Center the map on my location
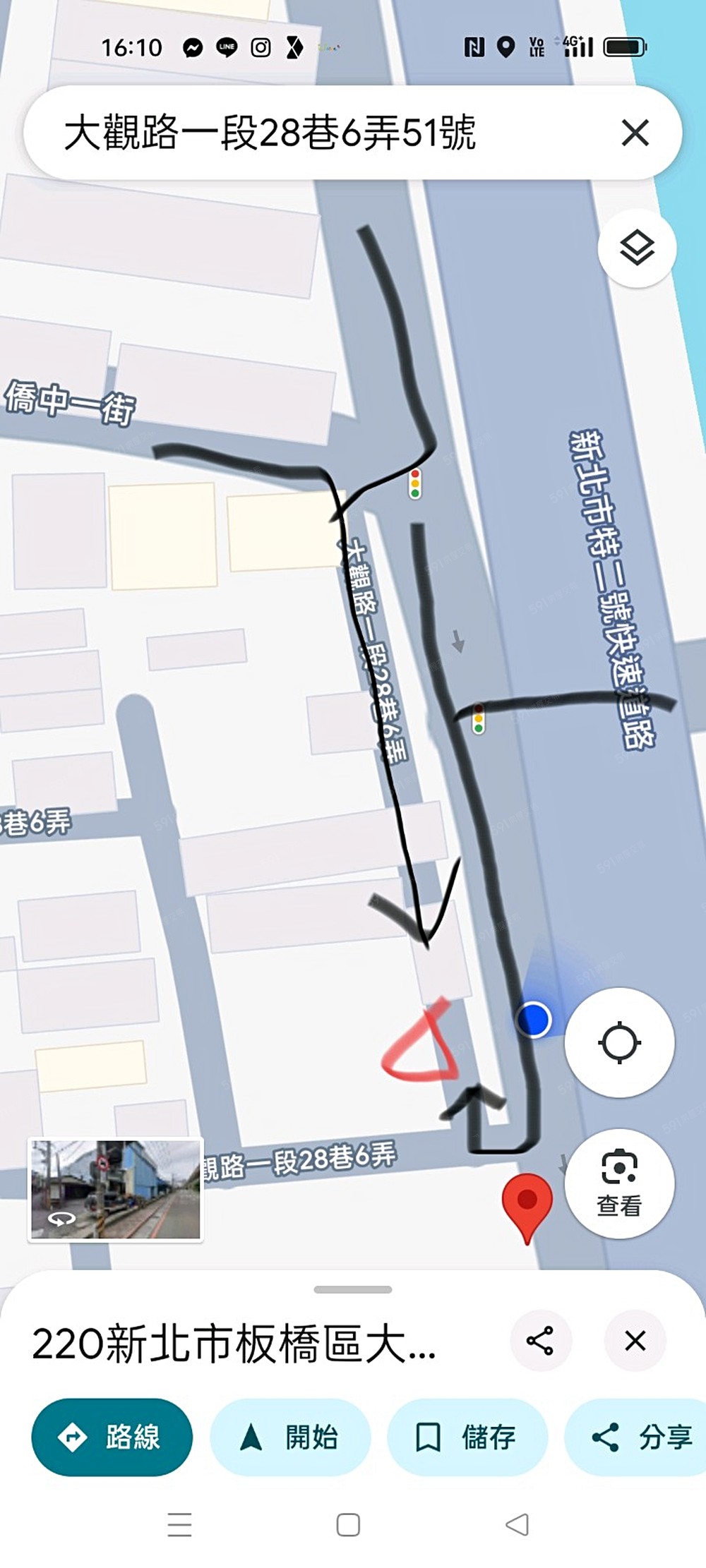This screenshot has height=1568, width=706. tap(619, 1042)
